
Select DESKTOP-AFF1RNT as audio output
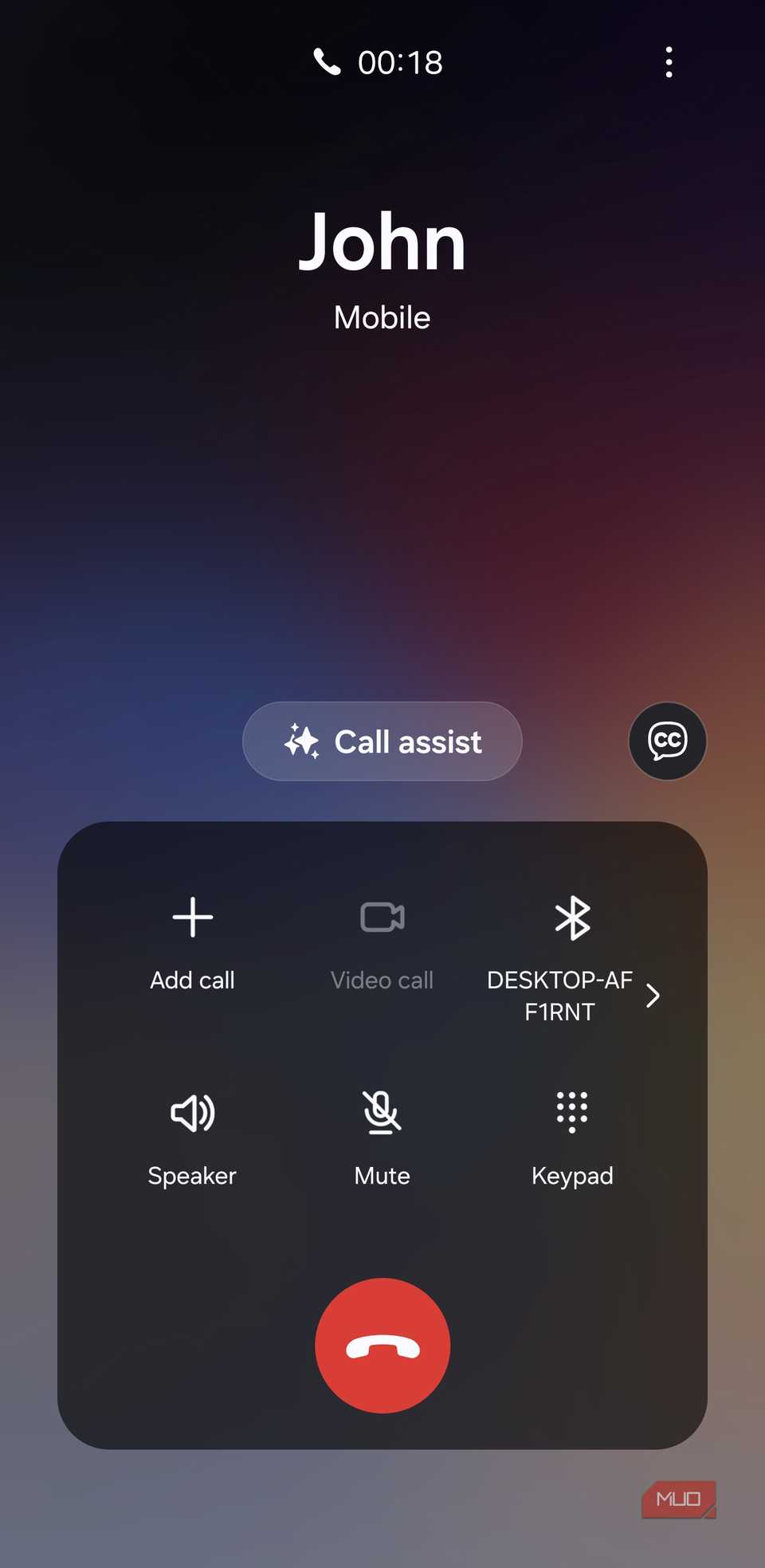click(x=559, y=965)
